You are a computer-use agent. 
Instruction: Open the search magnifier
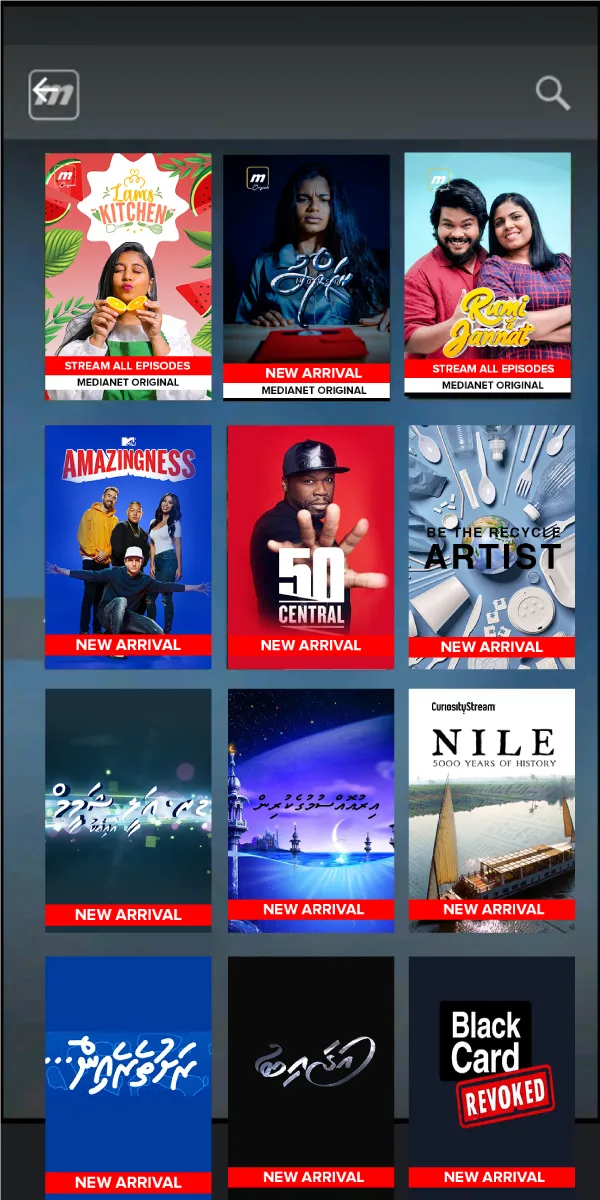552,93
